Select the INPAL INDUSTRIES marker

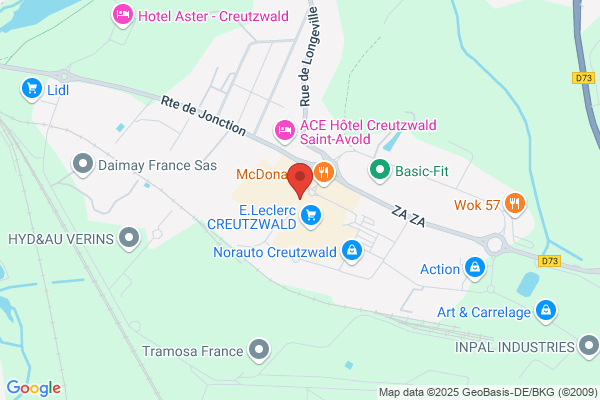pos(589,346)
